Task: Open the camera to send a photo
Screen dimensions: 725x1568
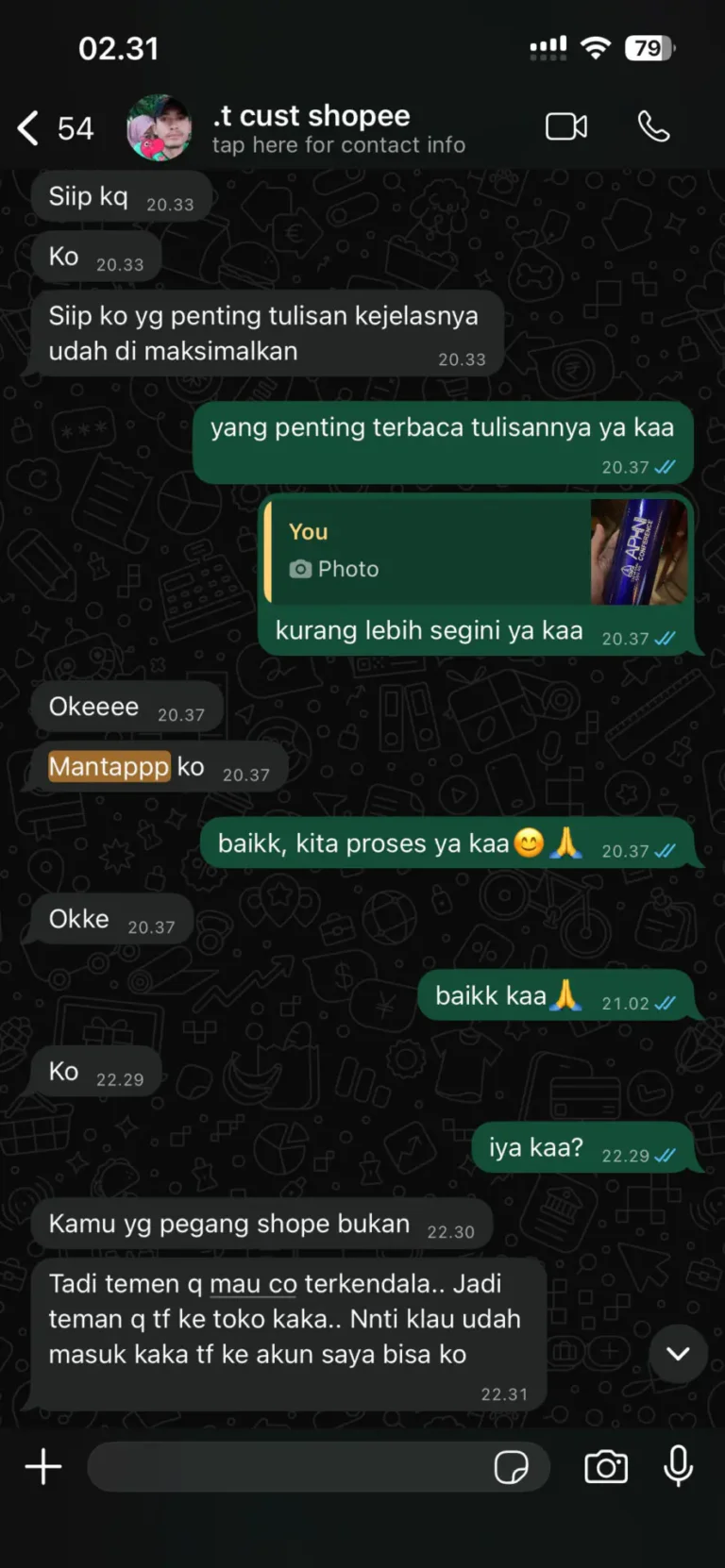Action: [606, 1466]
